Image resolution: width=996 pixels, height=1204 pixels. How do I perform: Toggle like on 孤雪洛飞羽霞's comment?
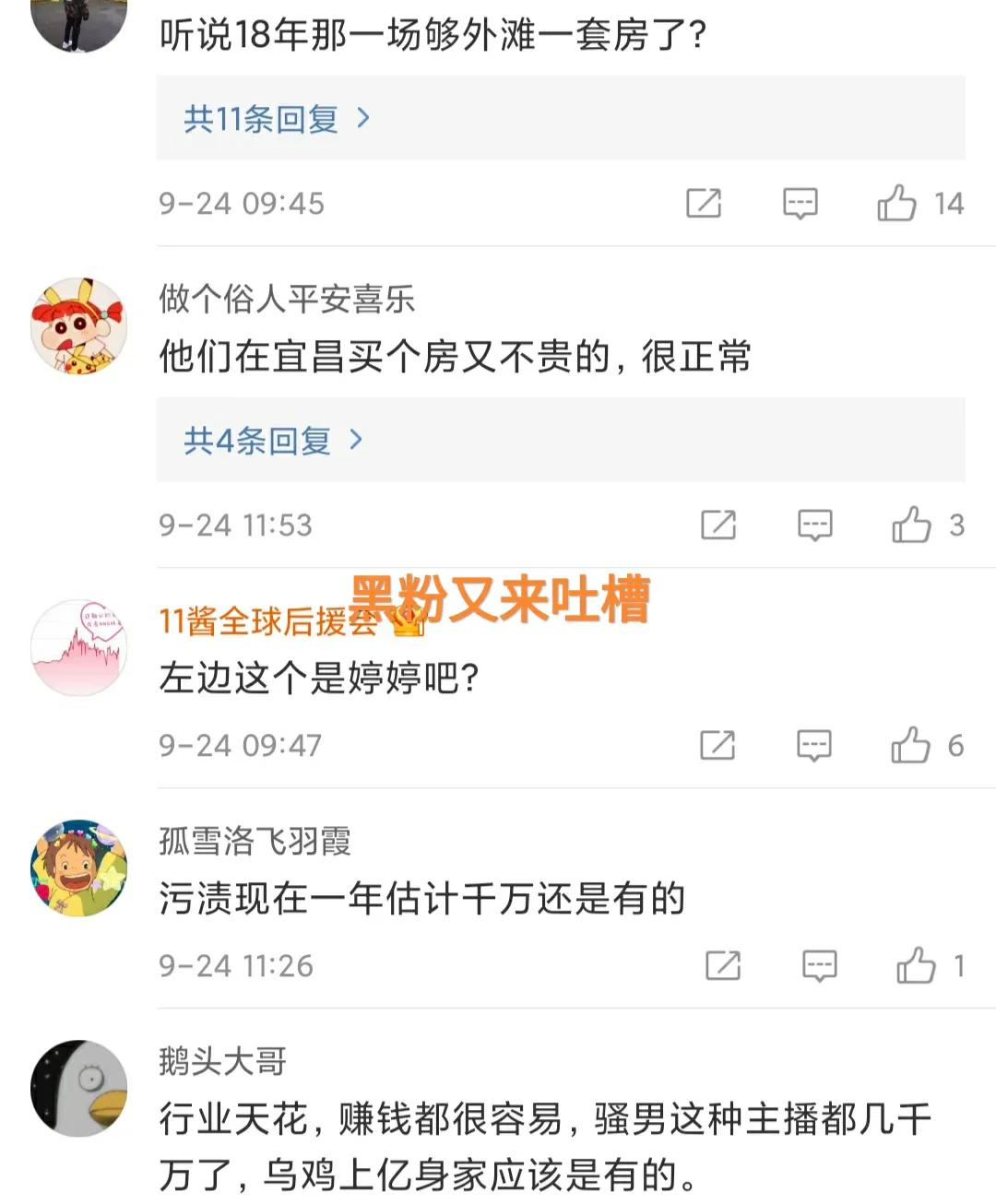(x=916, y=966)
